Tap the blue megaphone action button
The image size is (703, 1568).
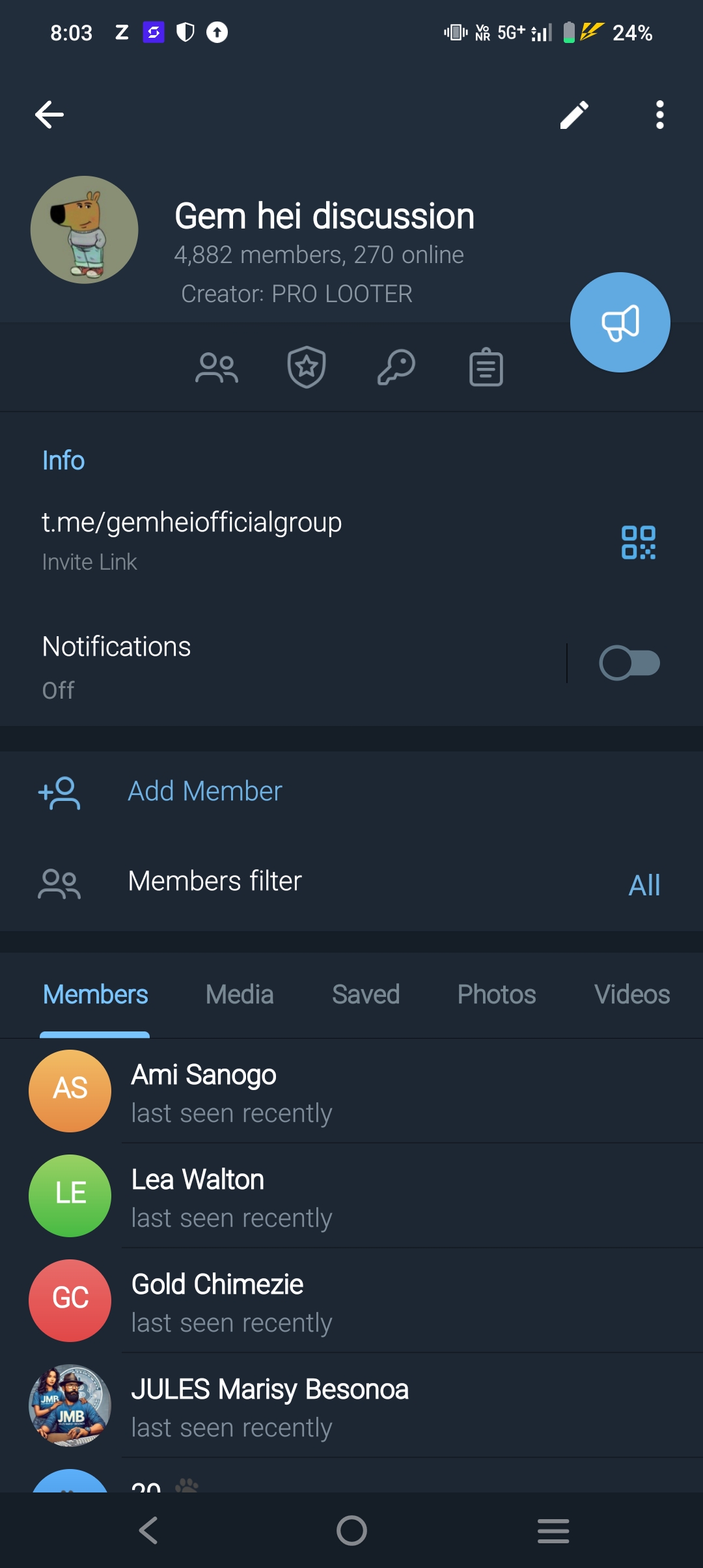[619, 321]
